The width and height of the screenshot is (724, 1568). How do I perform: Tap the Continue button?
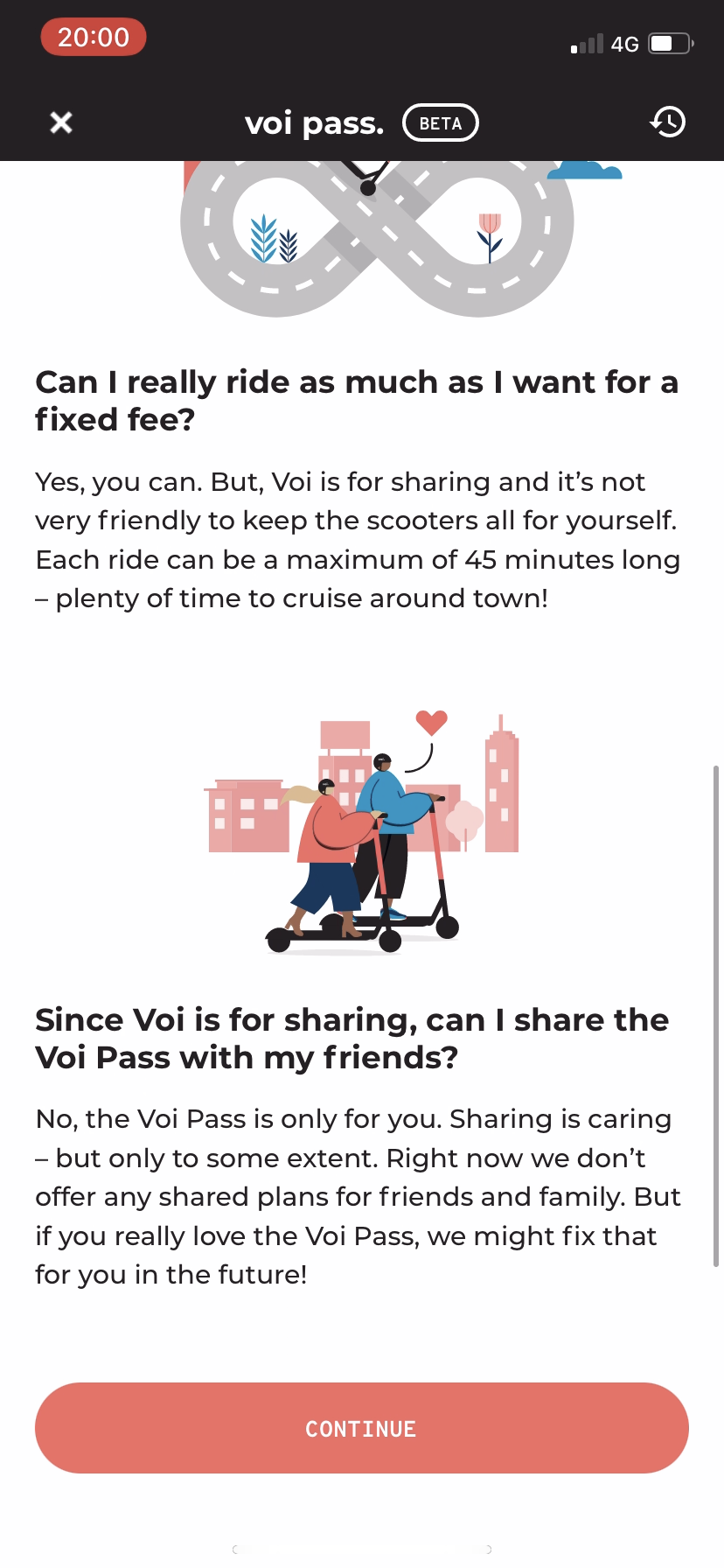tap(361, 1428)
